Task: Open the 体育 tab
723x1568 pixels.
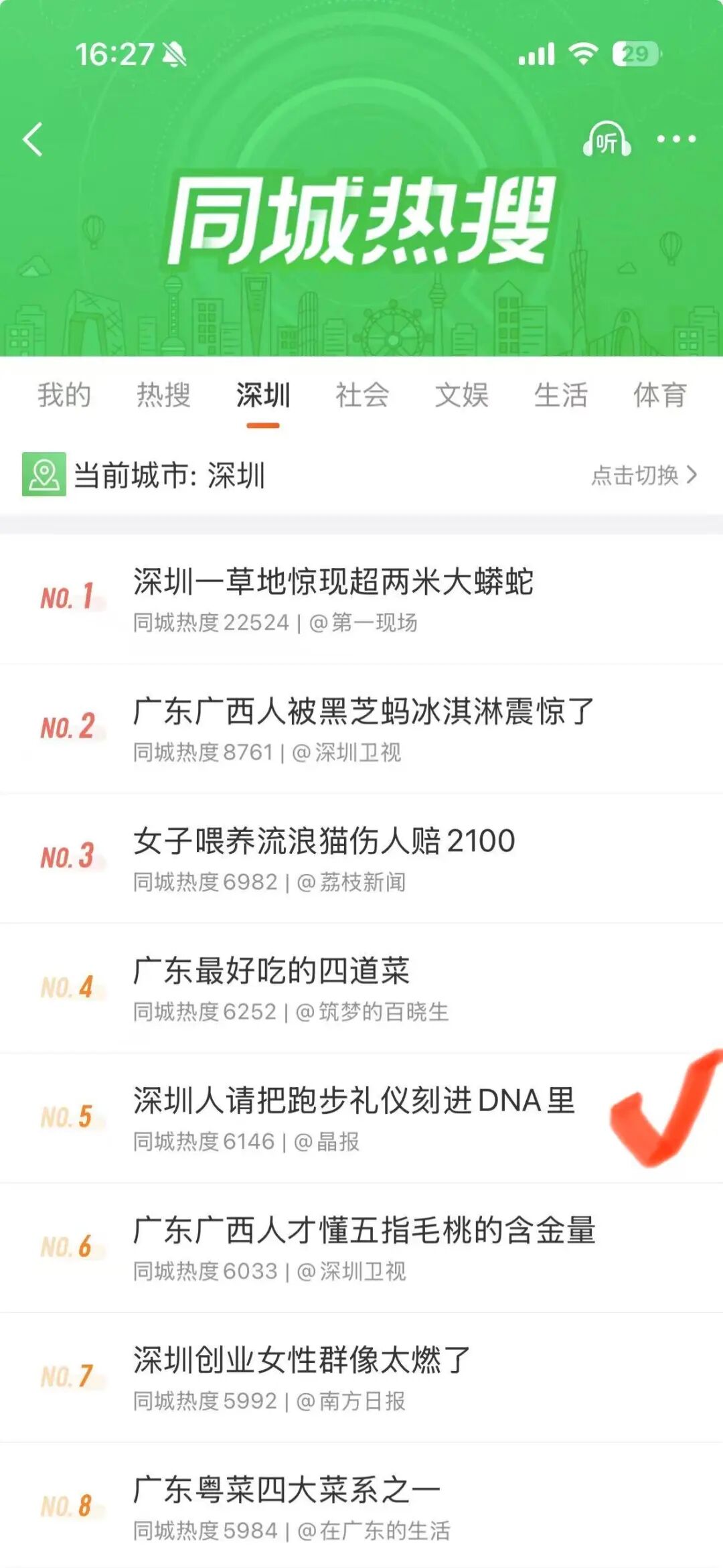Action: point(659,395)
